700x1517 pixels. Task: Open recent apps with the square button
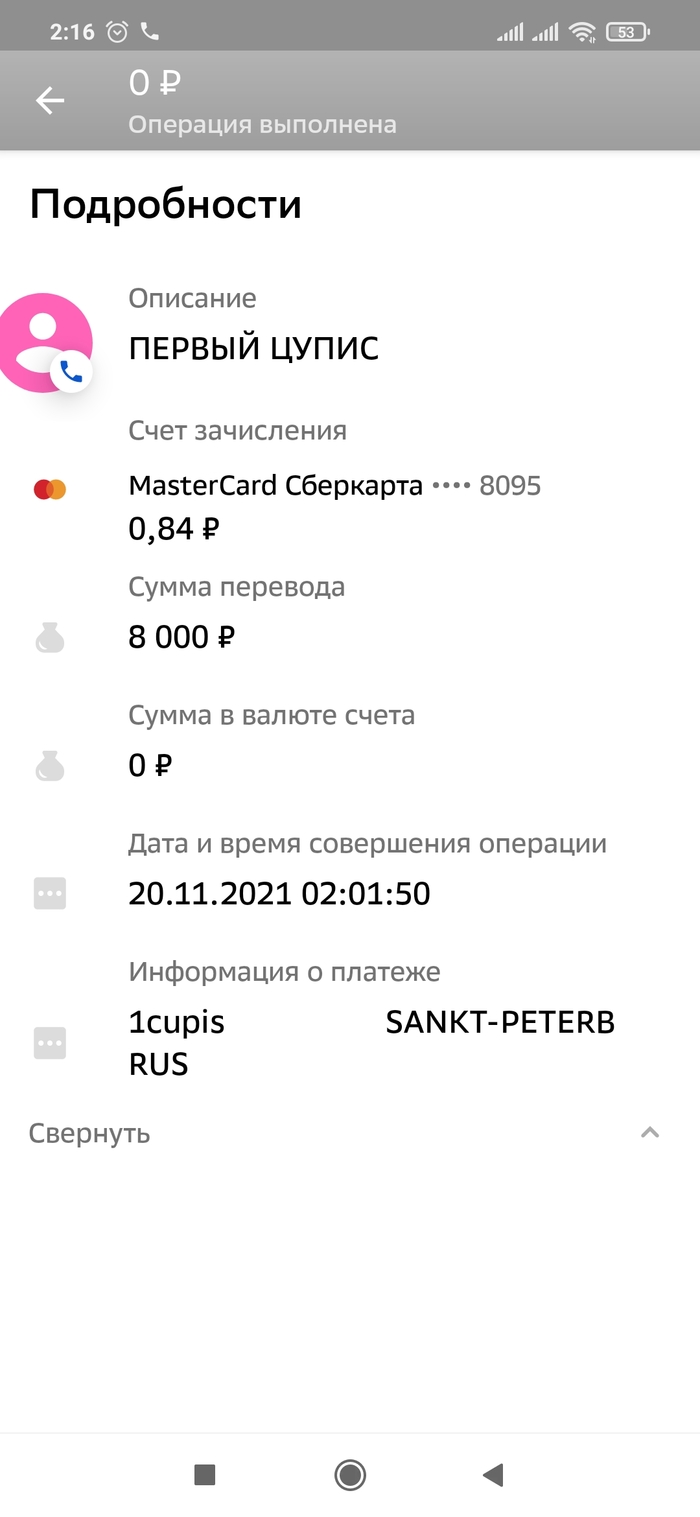coord(205,1474)
